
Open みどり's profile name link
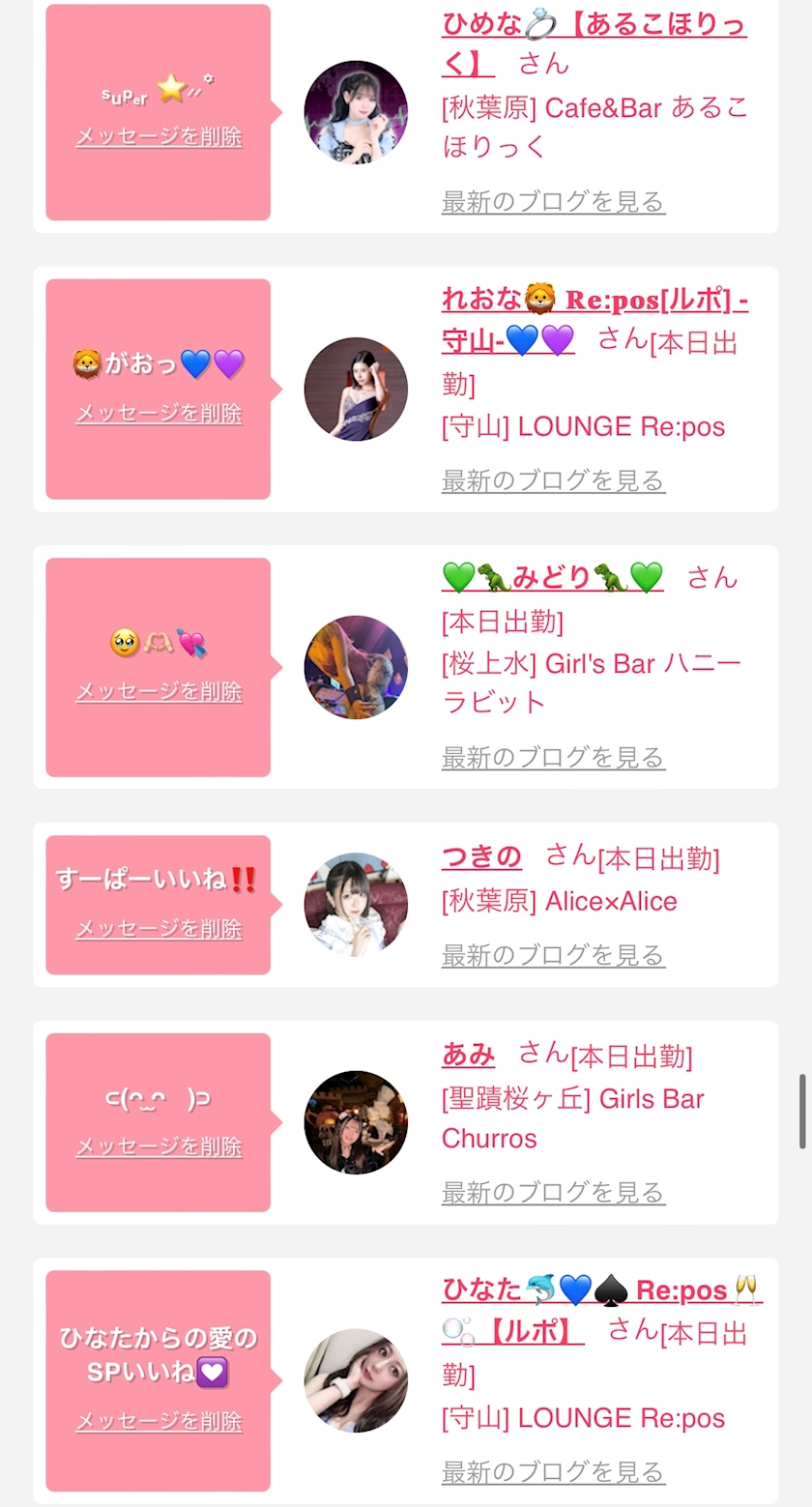click(x=552, y=578)
